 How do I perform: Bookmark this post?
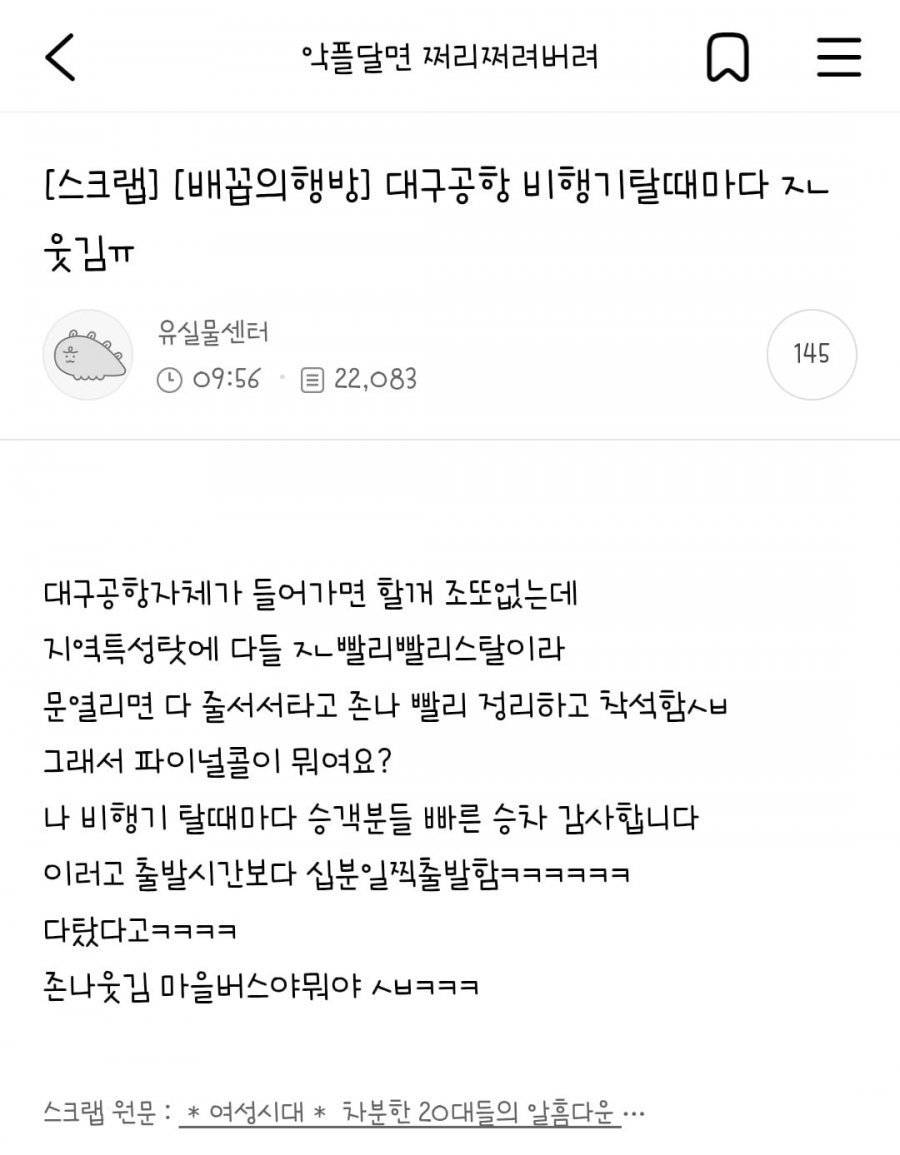coord(727,57)
